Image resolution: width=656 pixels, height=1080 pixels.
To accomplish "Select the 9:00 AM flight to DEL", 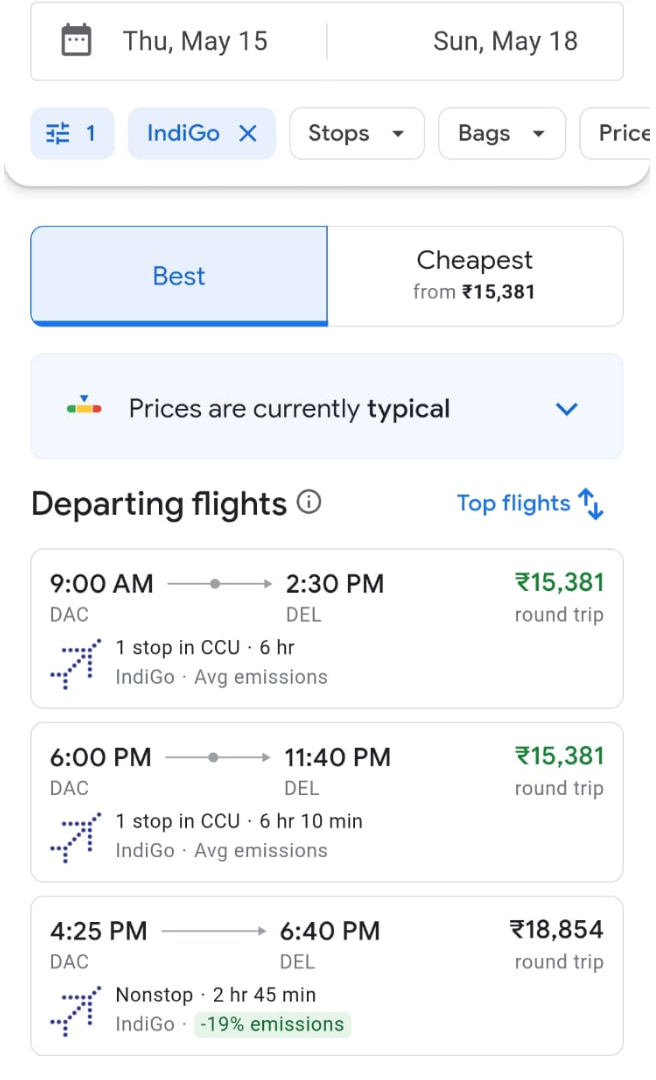I will 327,628.
